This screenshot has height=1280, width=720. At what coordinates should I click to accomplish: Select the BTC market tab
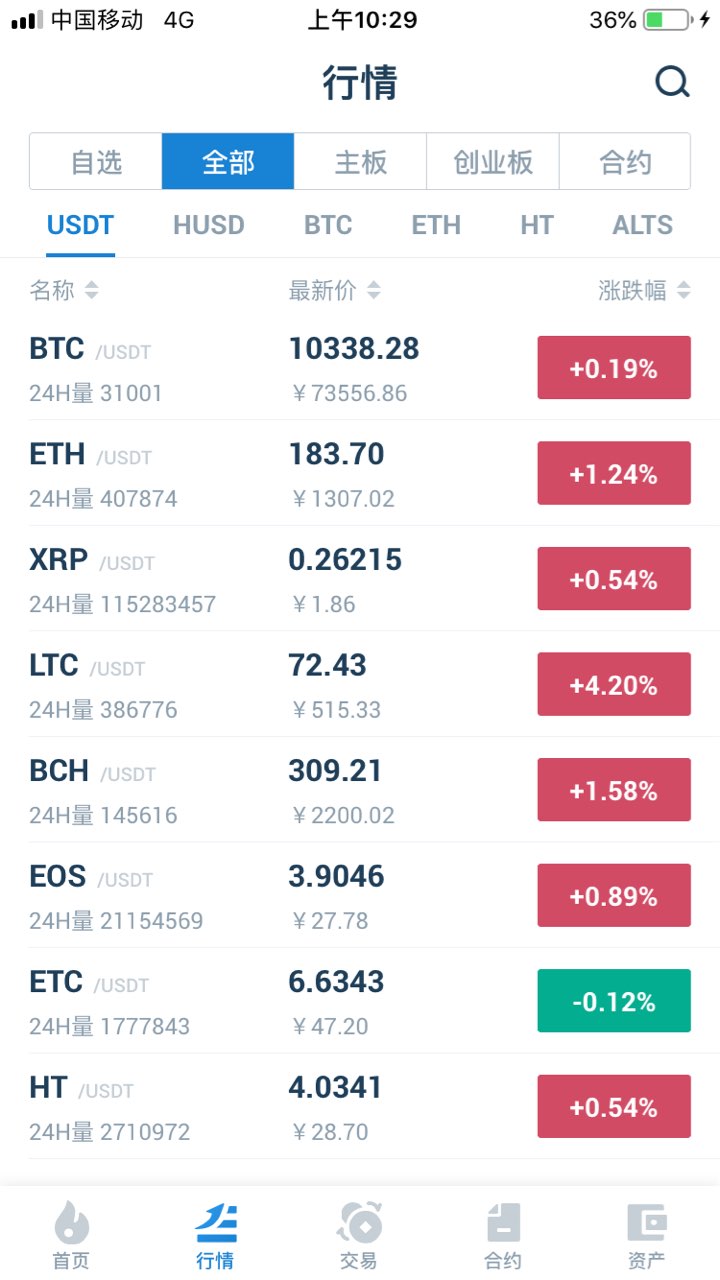[328, 225]
